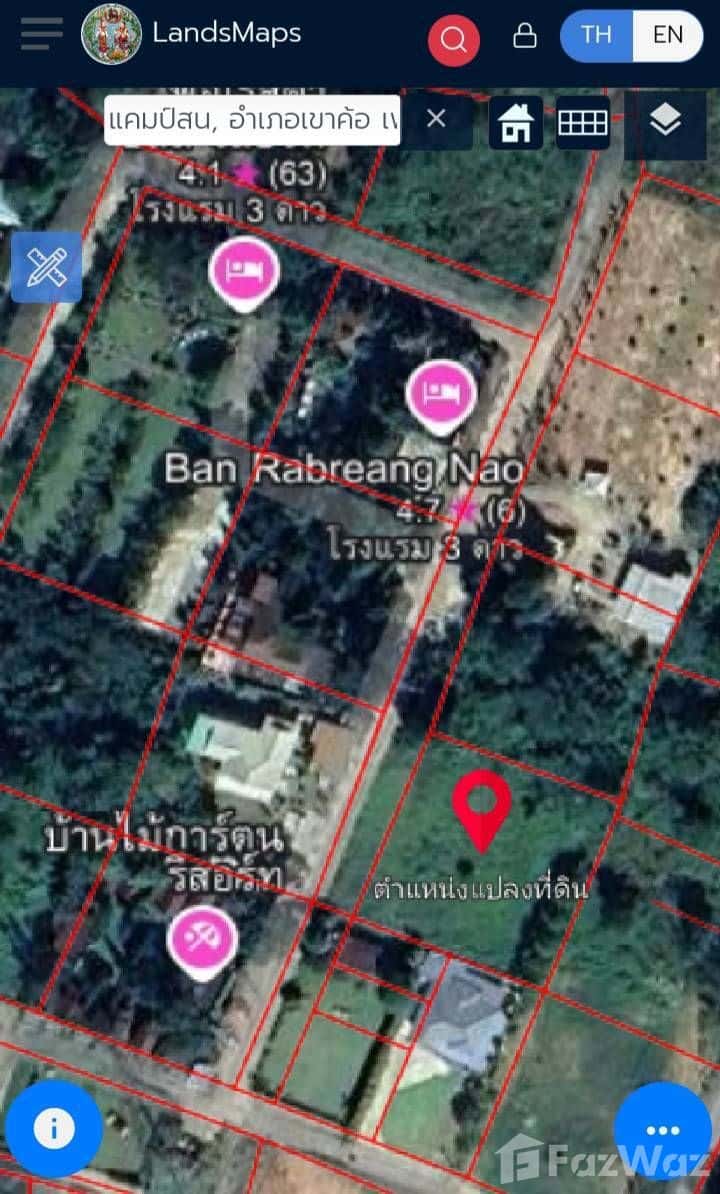Image resolution: width=720 pixels, height=1194 pixels.
Task: Open the info panel icon
Action: 54,1126
